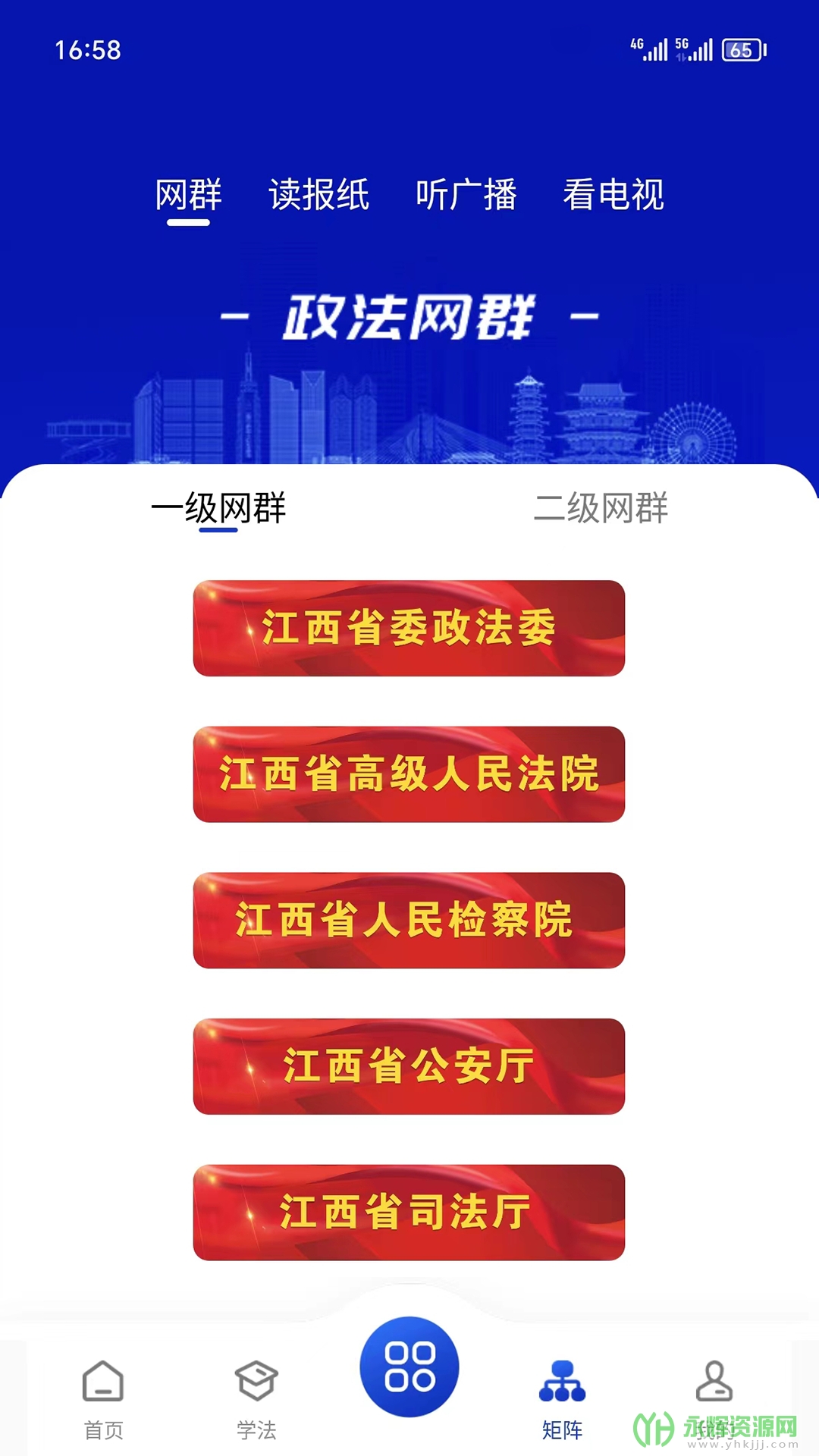Switch to 二级网群
Viewport: 819px width, 1456px height.
click(x=601, y=508)
